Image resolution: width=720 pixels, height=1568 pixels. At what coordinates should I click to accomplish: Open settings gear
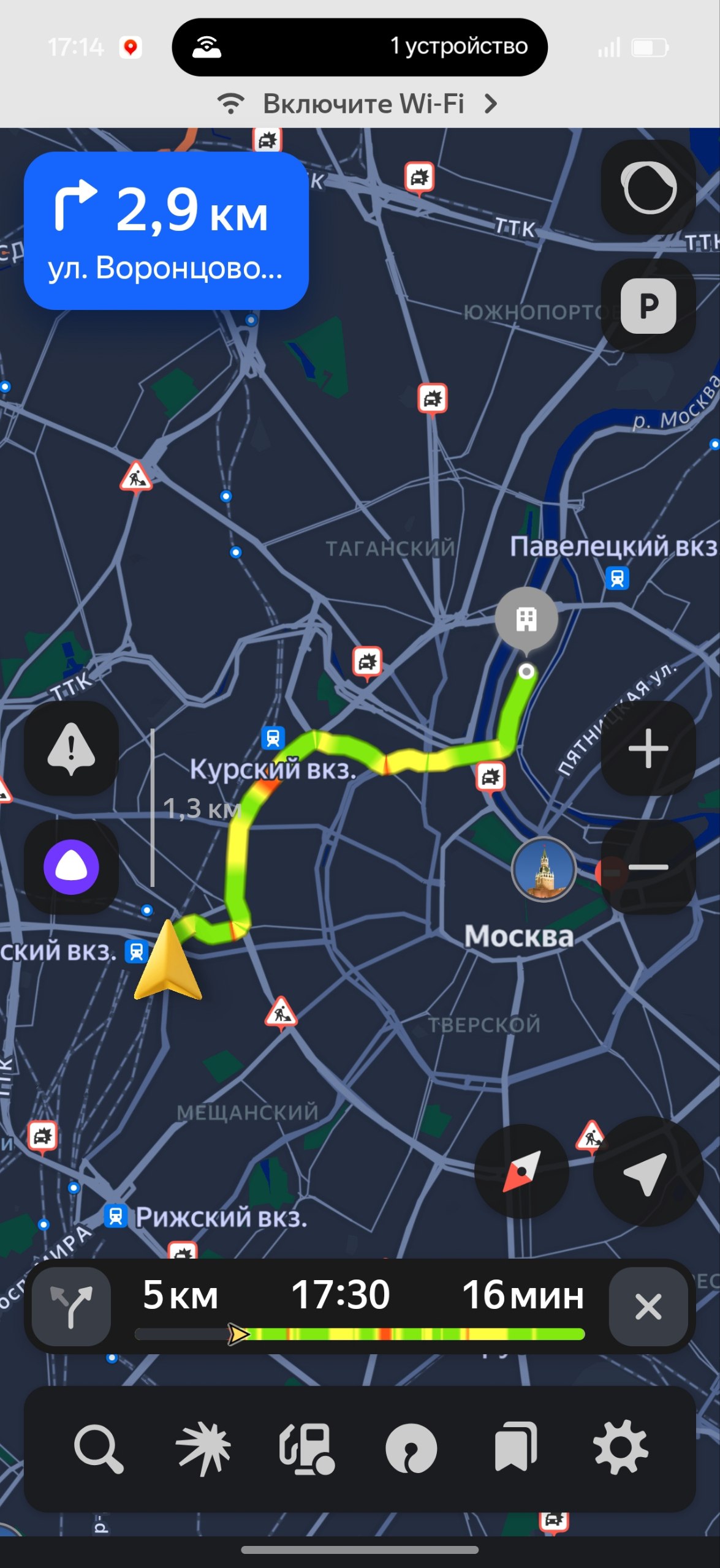click(x=620, y=1448)
